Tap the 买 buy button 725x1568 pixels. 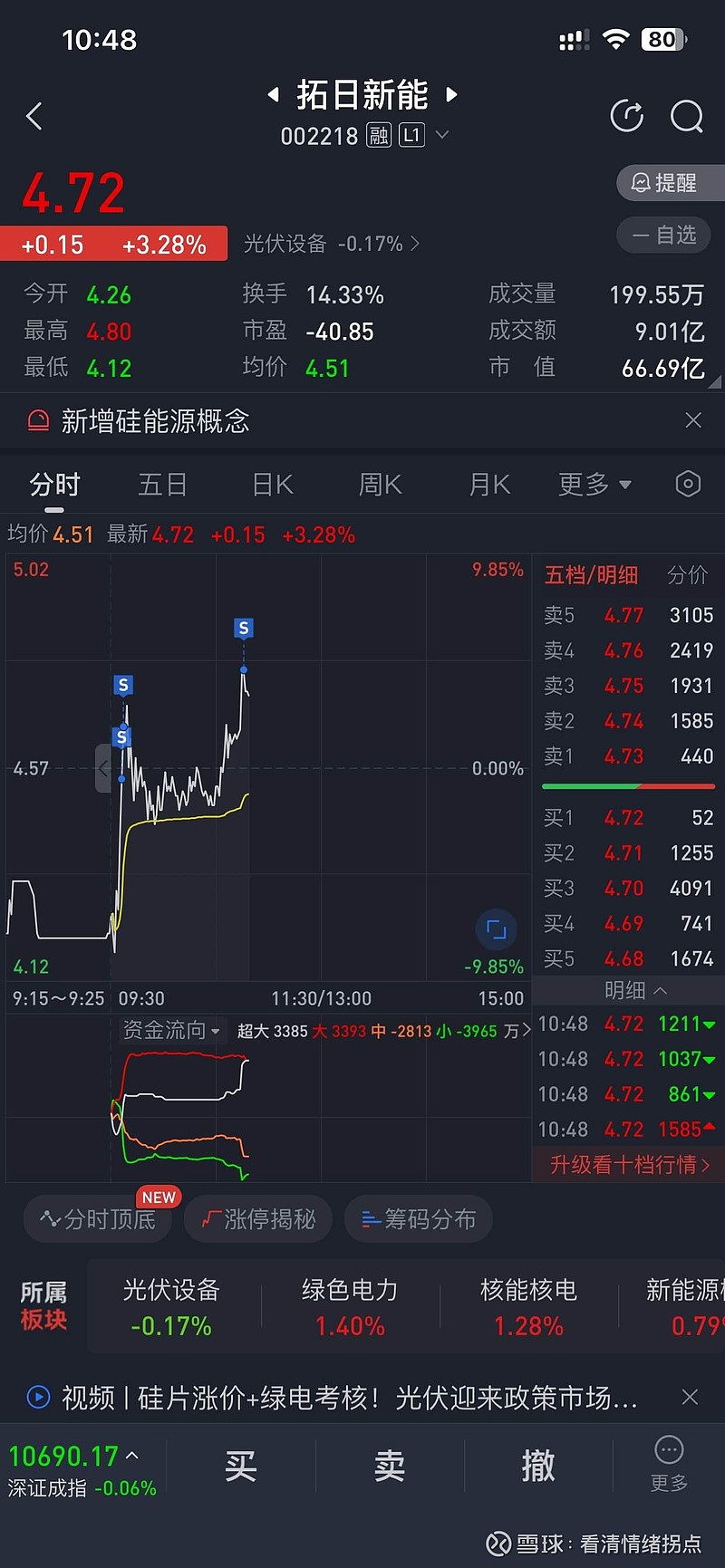241,1465
